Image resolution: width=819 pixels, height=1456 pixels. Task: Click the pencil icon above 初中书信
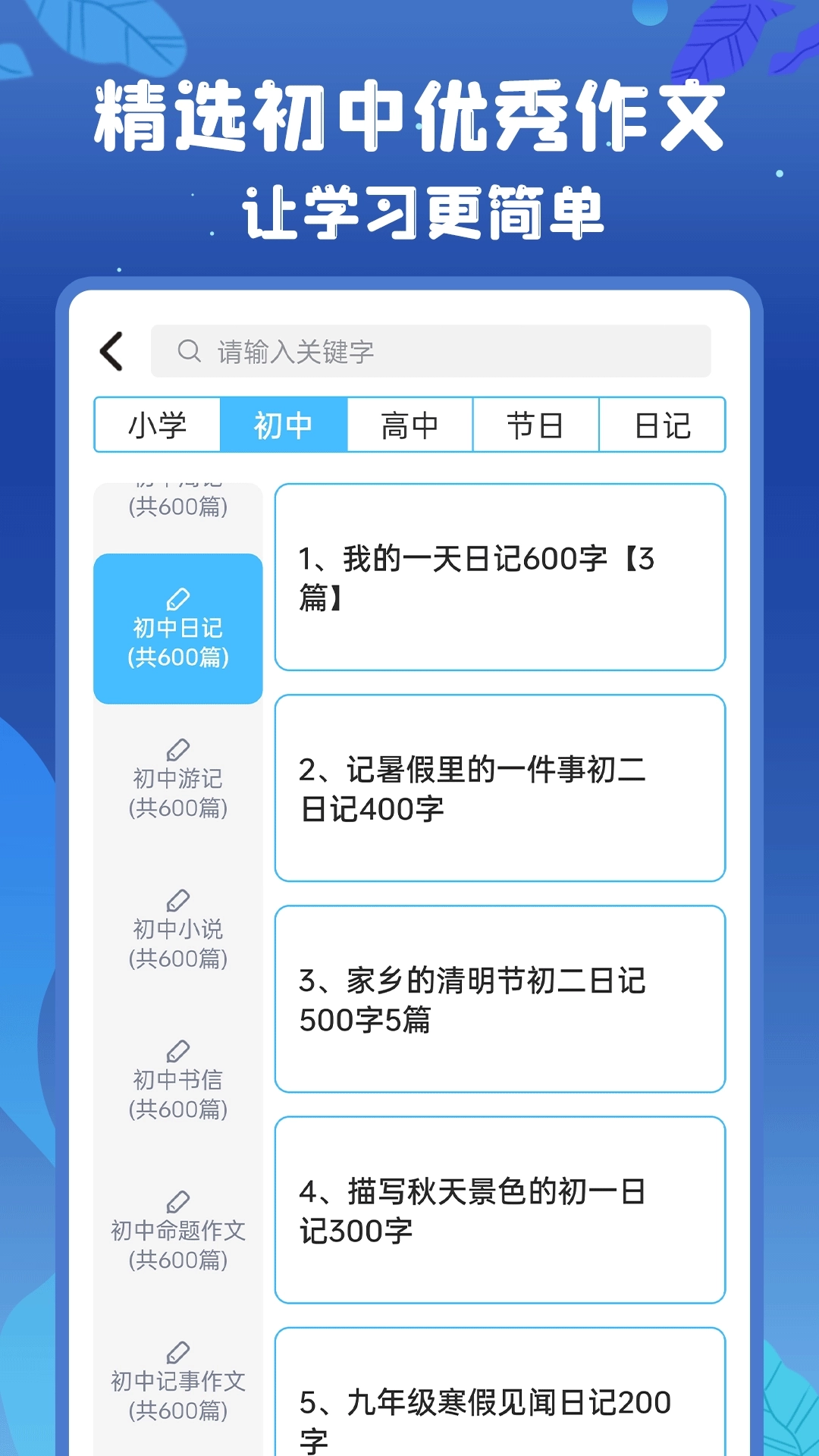coord(177,1050)
